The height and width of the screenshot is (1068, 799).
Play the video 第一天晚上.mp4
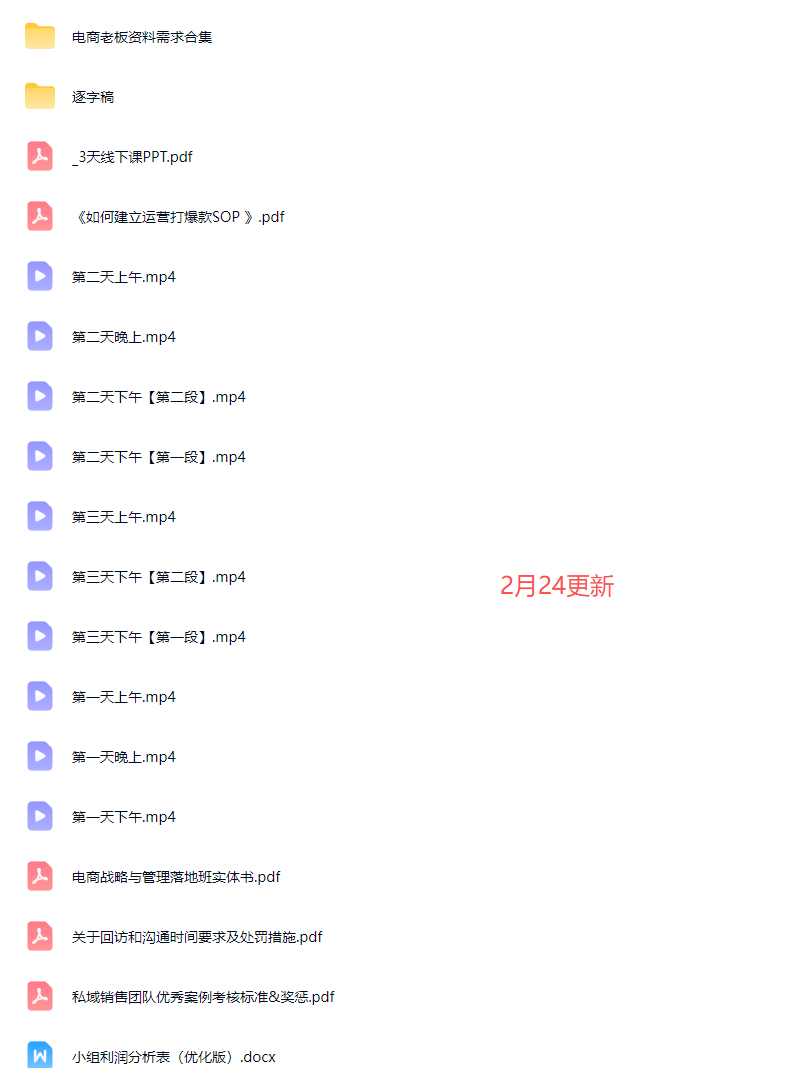coord(123,757)
